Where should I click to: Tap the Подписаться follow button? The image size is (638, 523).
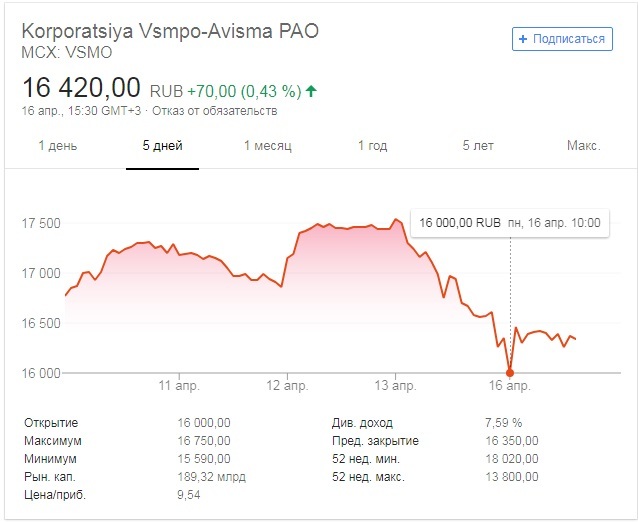[x=561, y=39]
